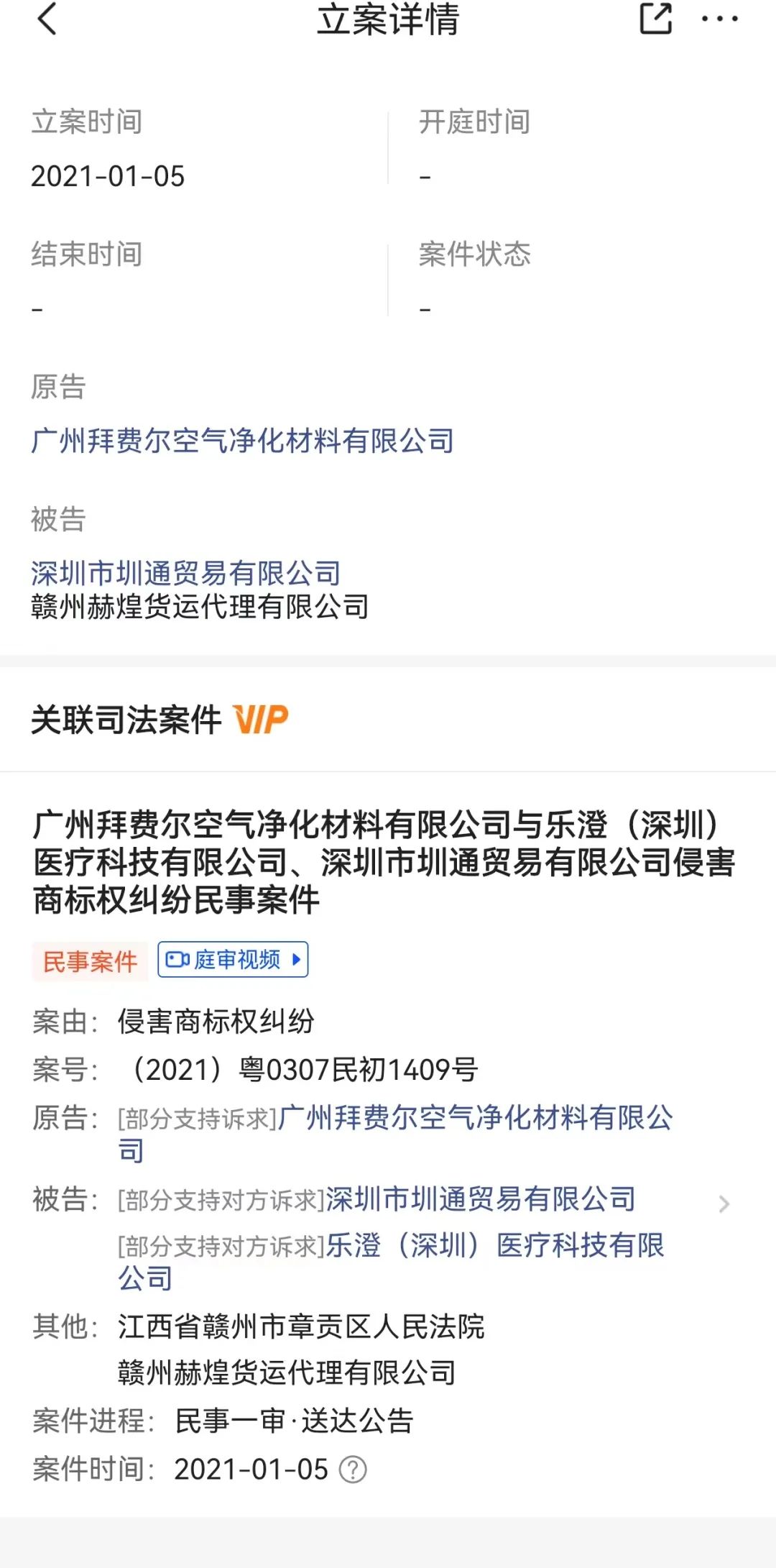Open defendant 深圳市圳通贸易有限公司 link
776x1568 pixels.
click(x=185, y=572)
